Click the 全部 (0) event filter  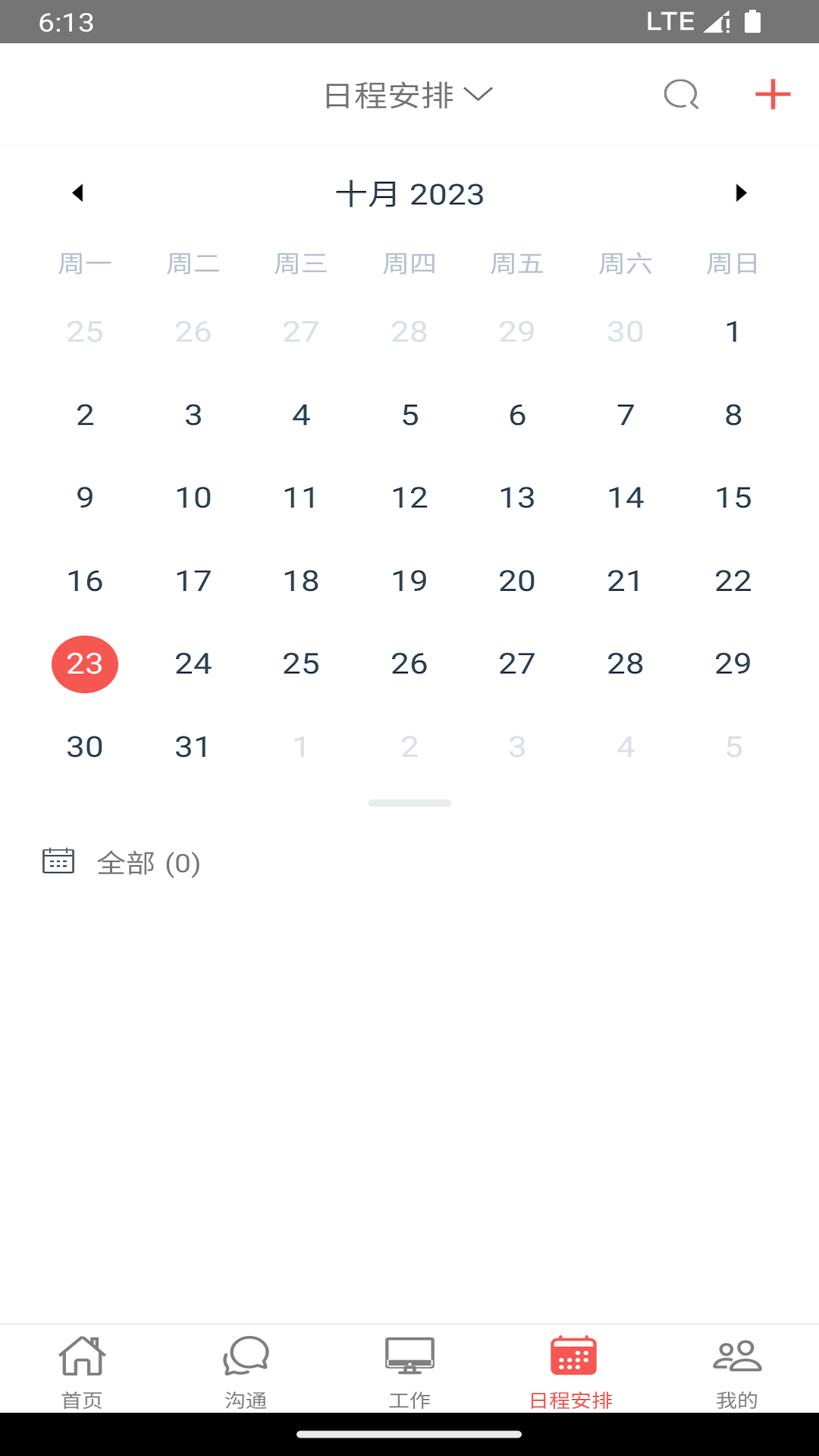pos(149,864)
